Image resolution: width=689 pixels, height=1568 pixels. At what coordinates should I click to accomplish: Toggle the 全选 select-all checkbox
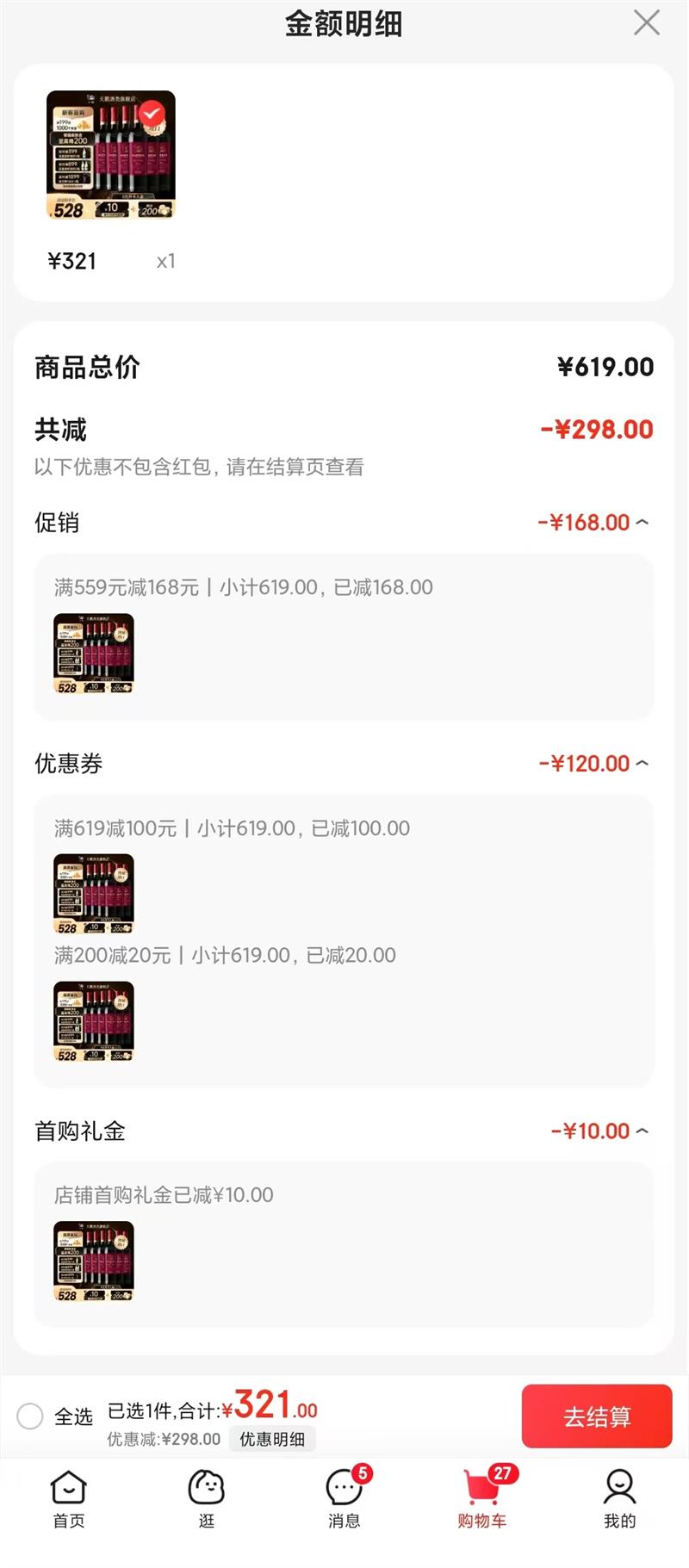pyautogui.click(x=30, y=1416)
